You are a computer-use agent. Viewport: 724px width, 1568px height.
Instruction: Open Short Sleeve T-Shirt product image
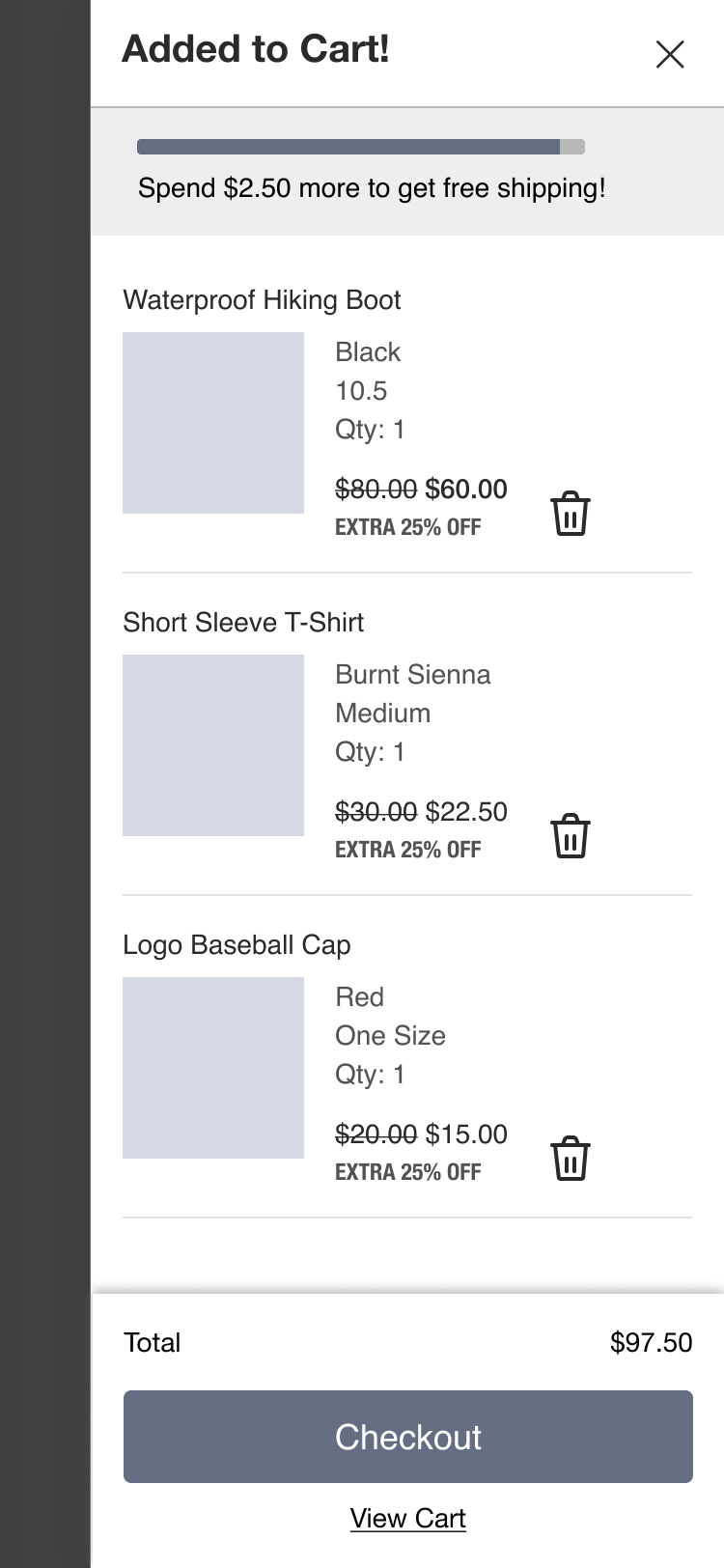(213, 745)
